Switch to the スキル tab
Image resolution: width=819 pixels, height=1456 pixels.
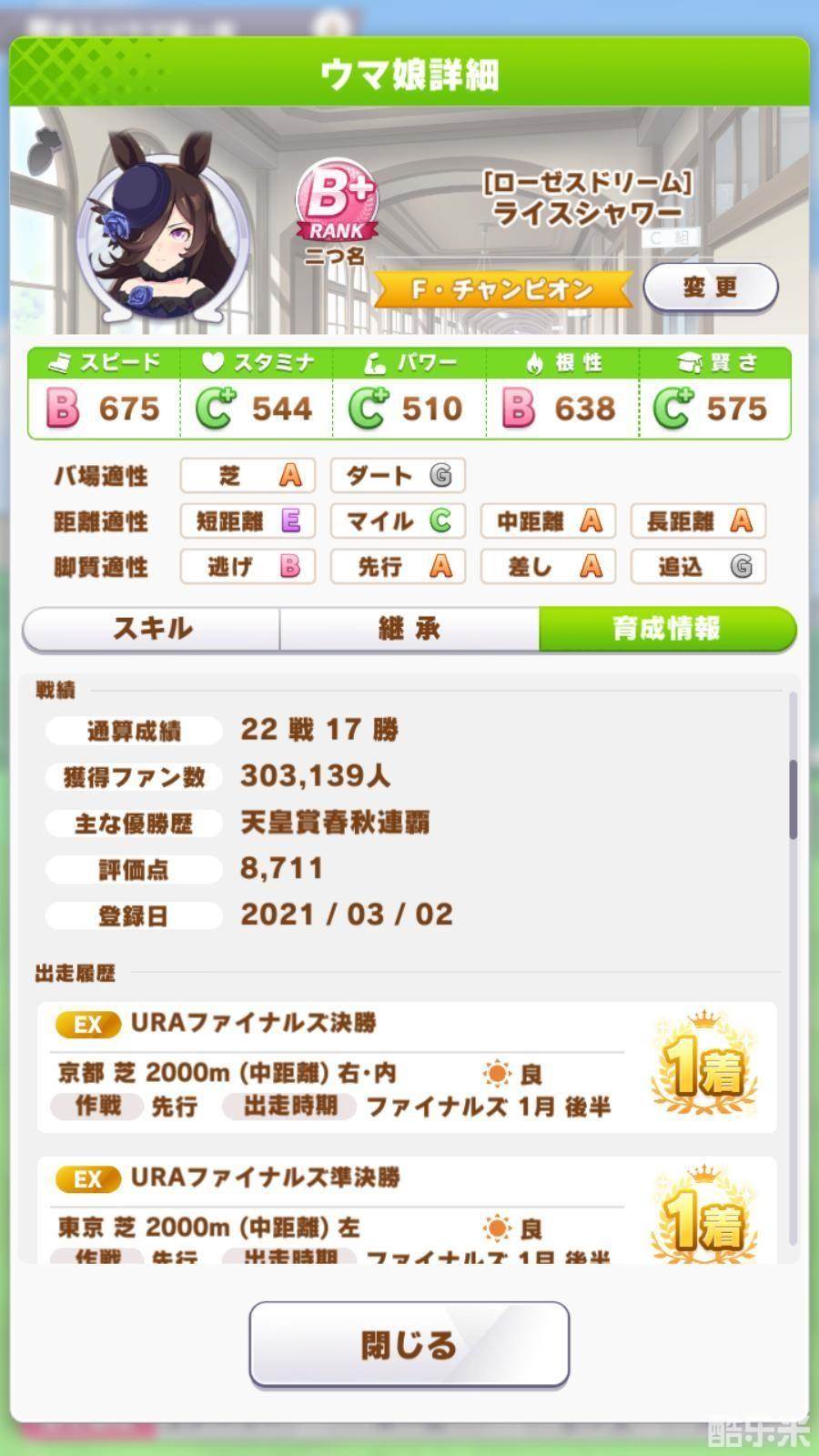pos(152,629)
